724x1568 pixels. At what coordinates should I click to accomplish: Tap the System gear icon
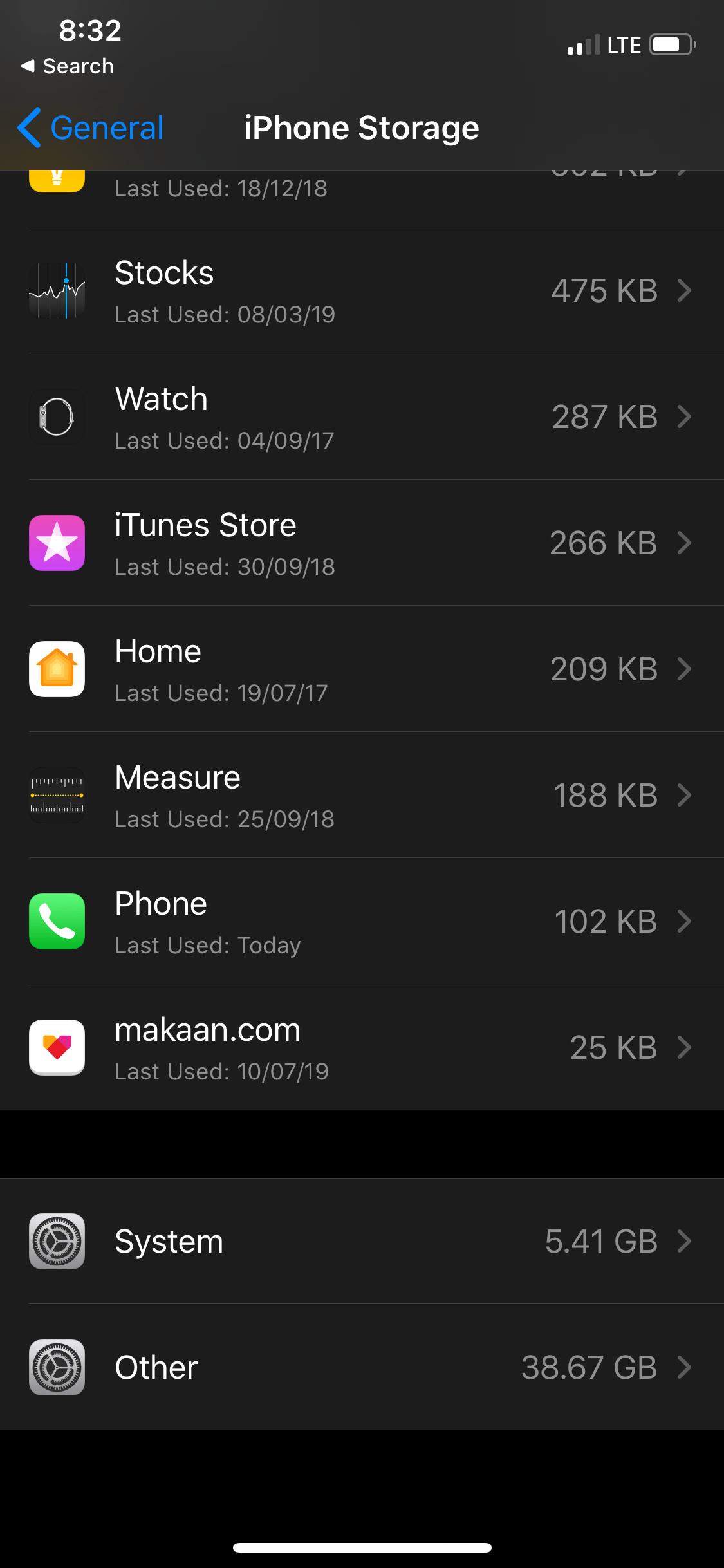click(57, 1241)
